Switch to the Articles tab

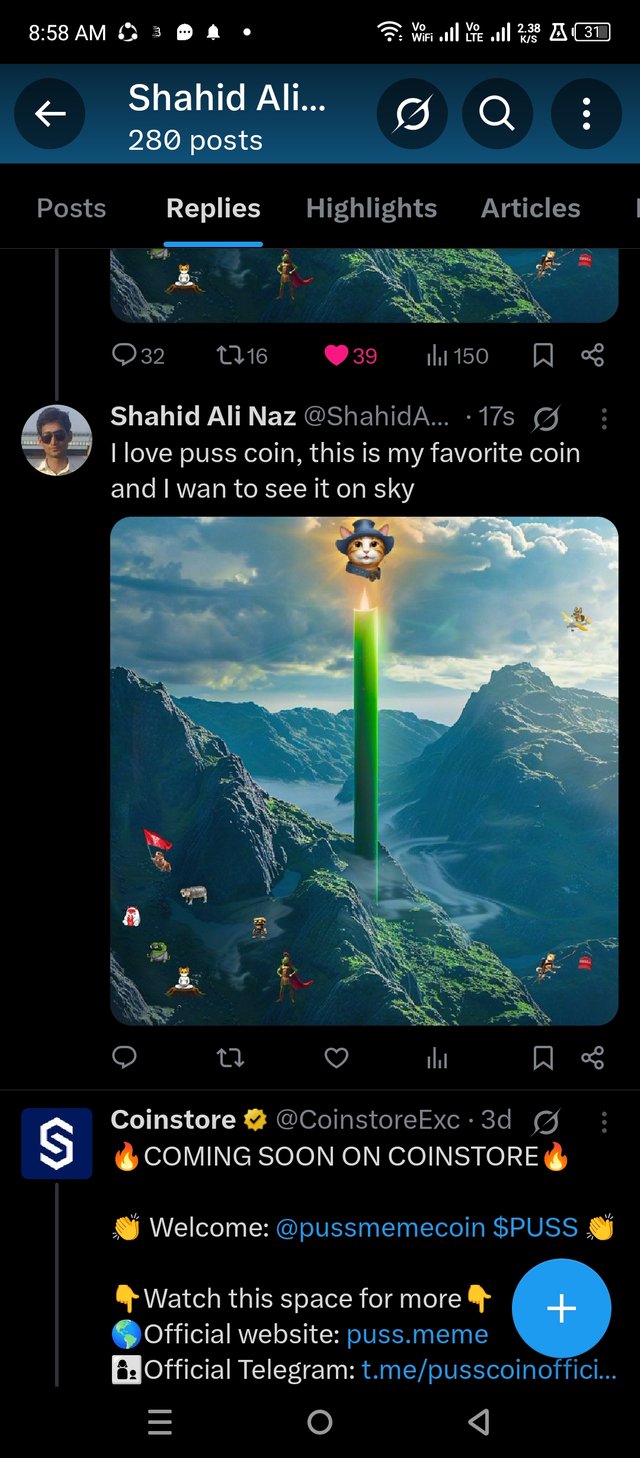point(530,208)
